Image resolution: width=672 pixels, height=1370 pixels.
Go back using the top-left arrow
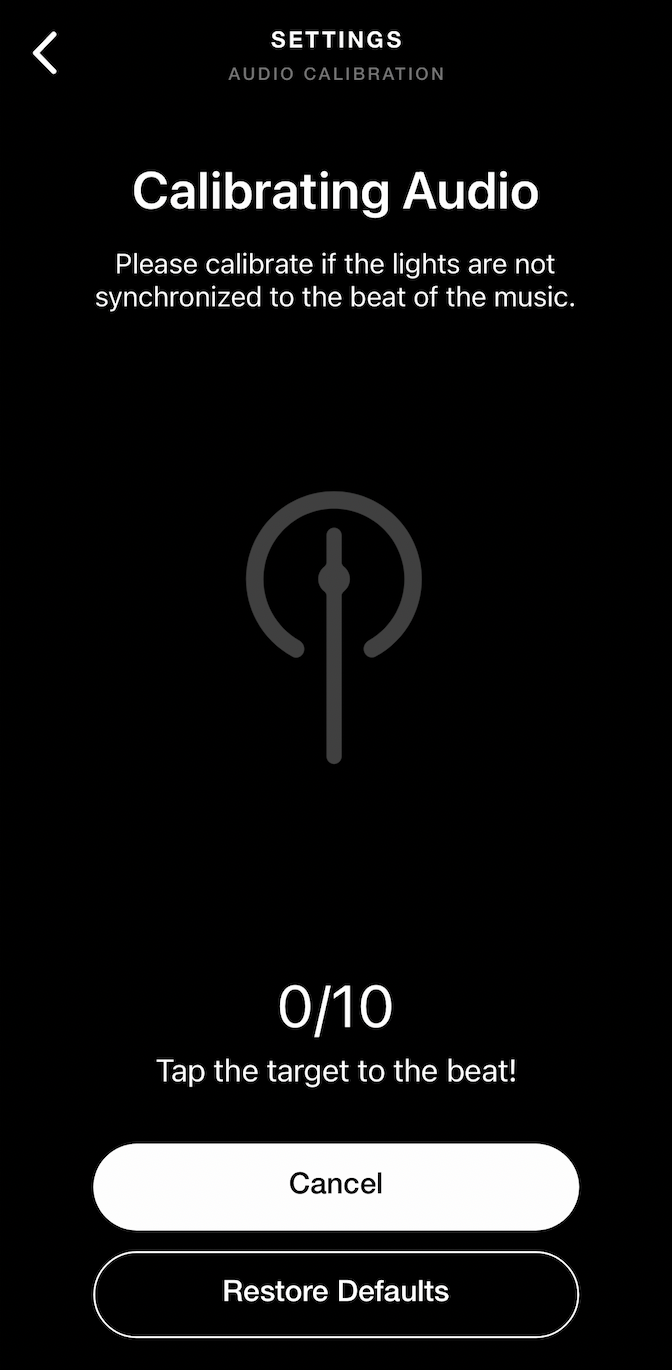pyautogui.click(x=46, y=52)
